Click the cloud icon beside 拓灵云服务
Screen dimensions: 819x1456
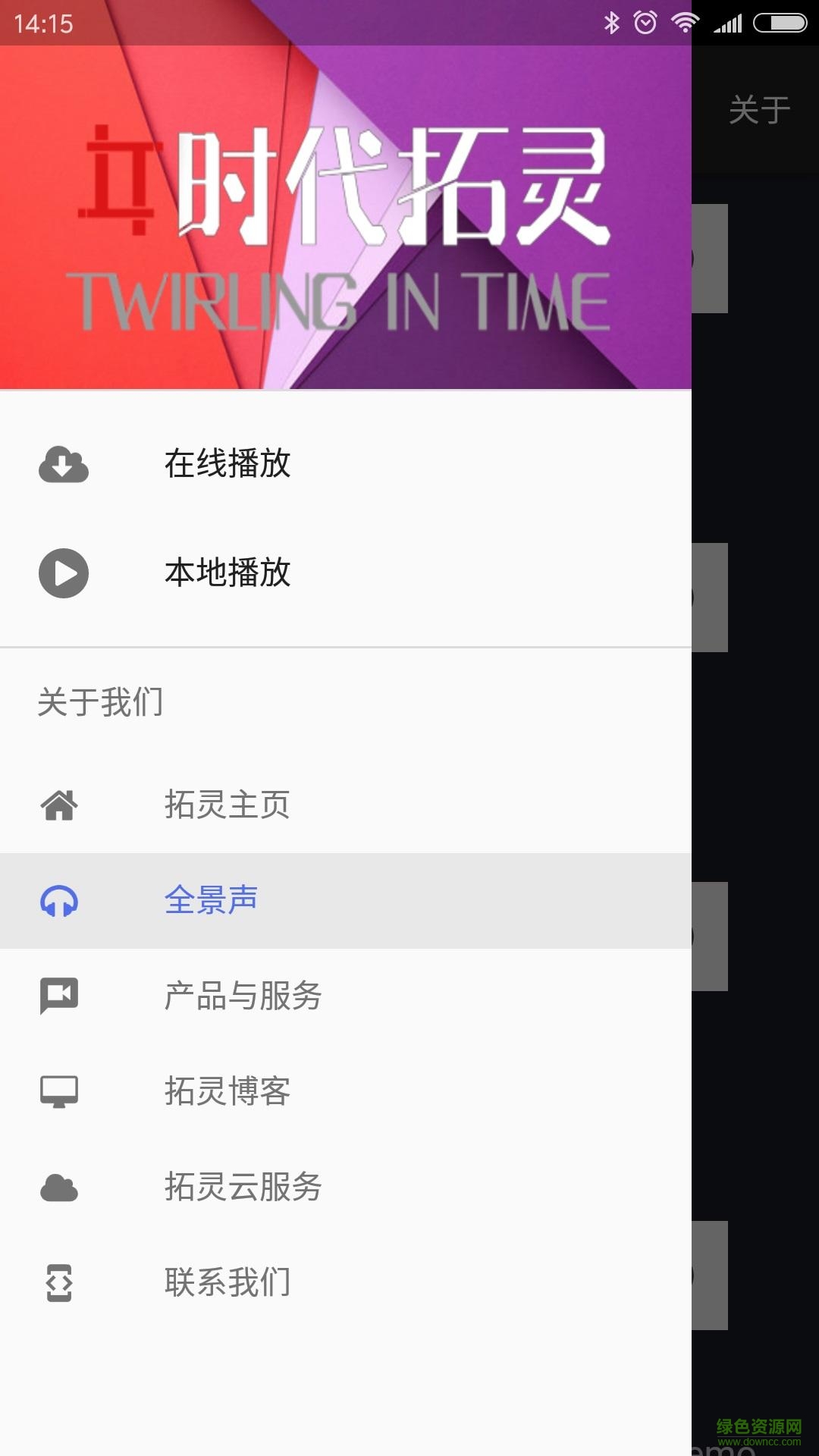[x=58, y=1187]
